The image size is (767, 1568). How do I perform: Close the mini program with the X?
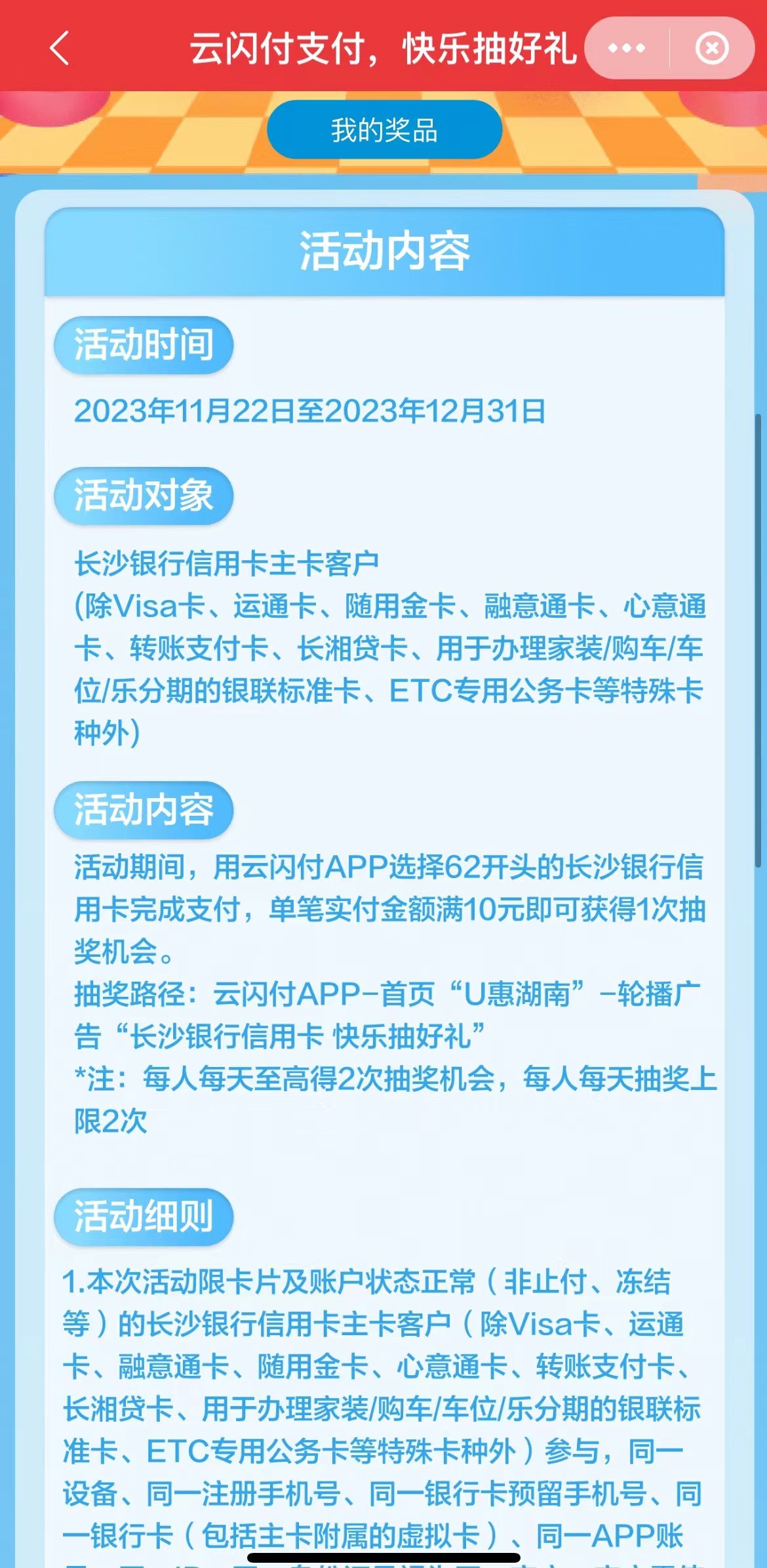point(712,49)
